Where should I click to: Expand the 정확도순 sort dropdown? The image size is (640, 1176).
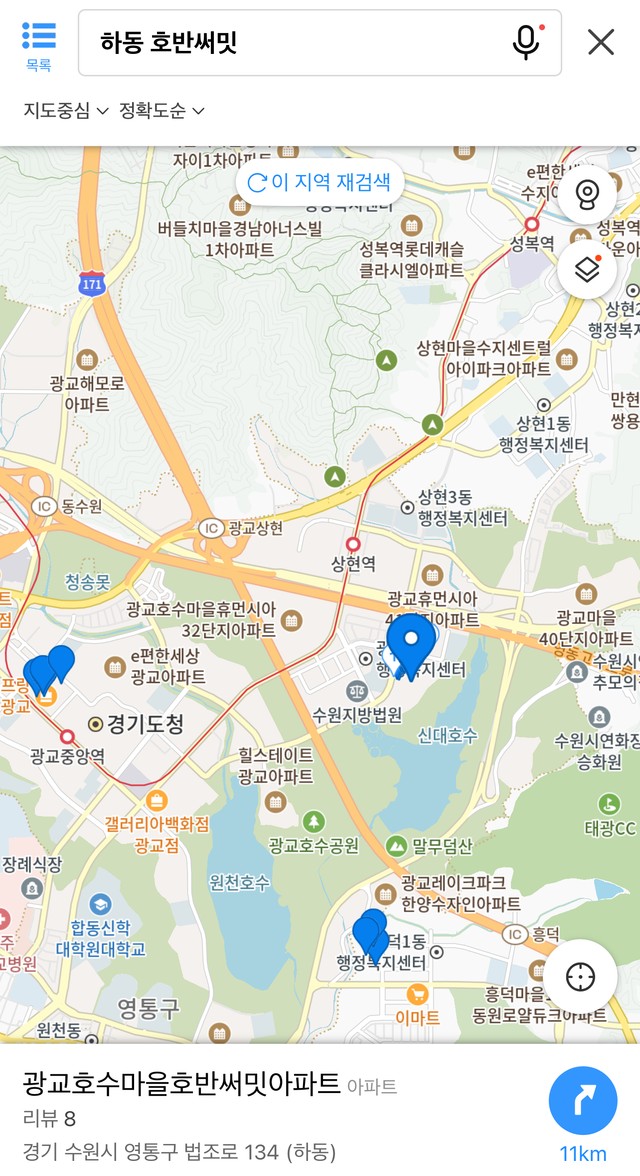[x=162, y=110]
